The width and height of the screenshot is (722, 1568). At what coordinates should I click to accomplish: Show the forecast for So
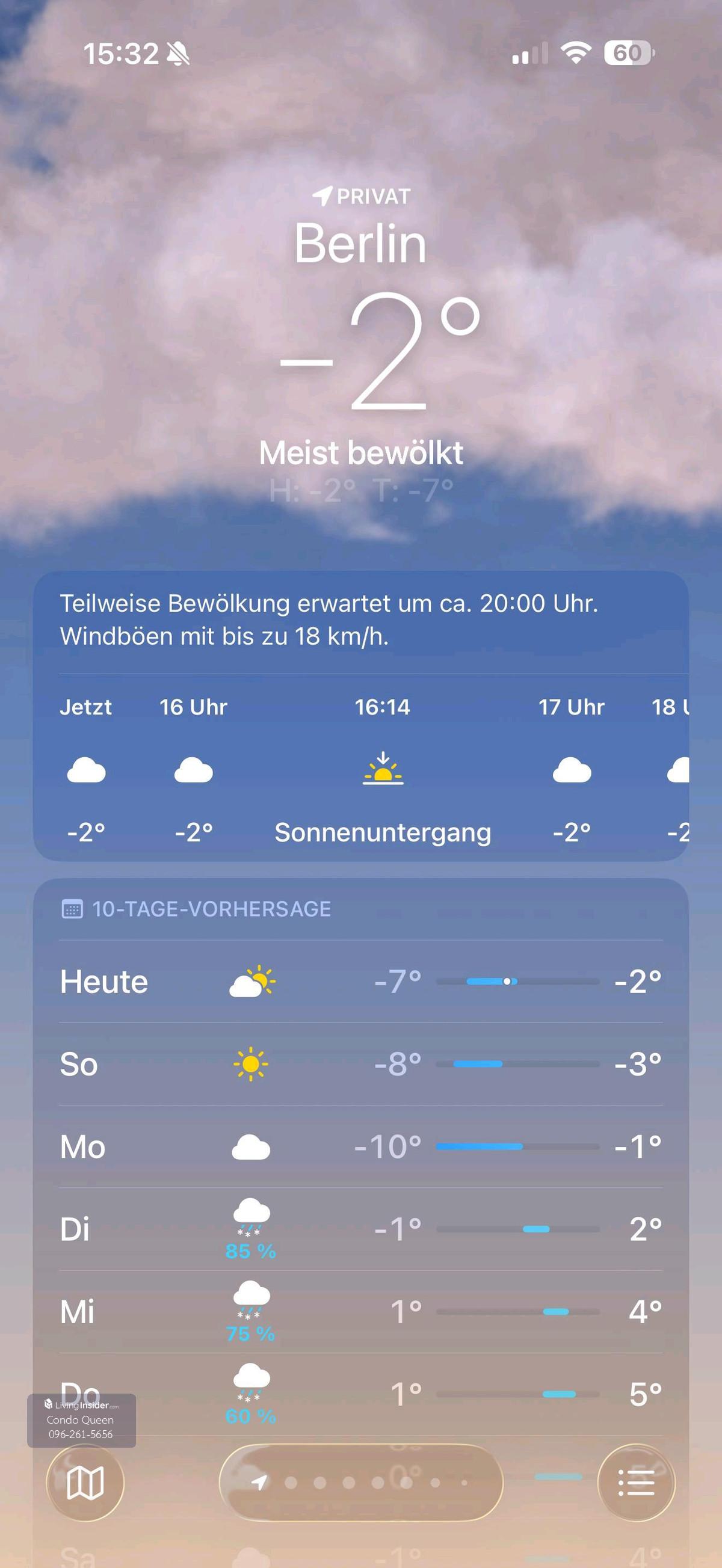[x=361, y=1064]
